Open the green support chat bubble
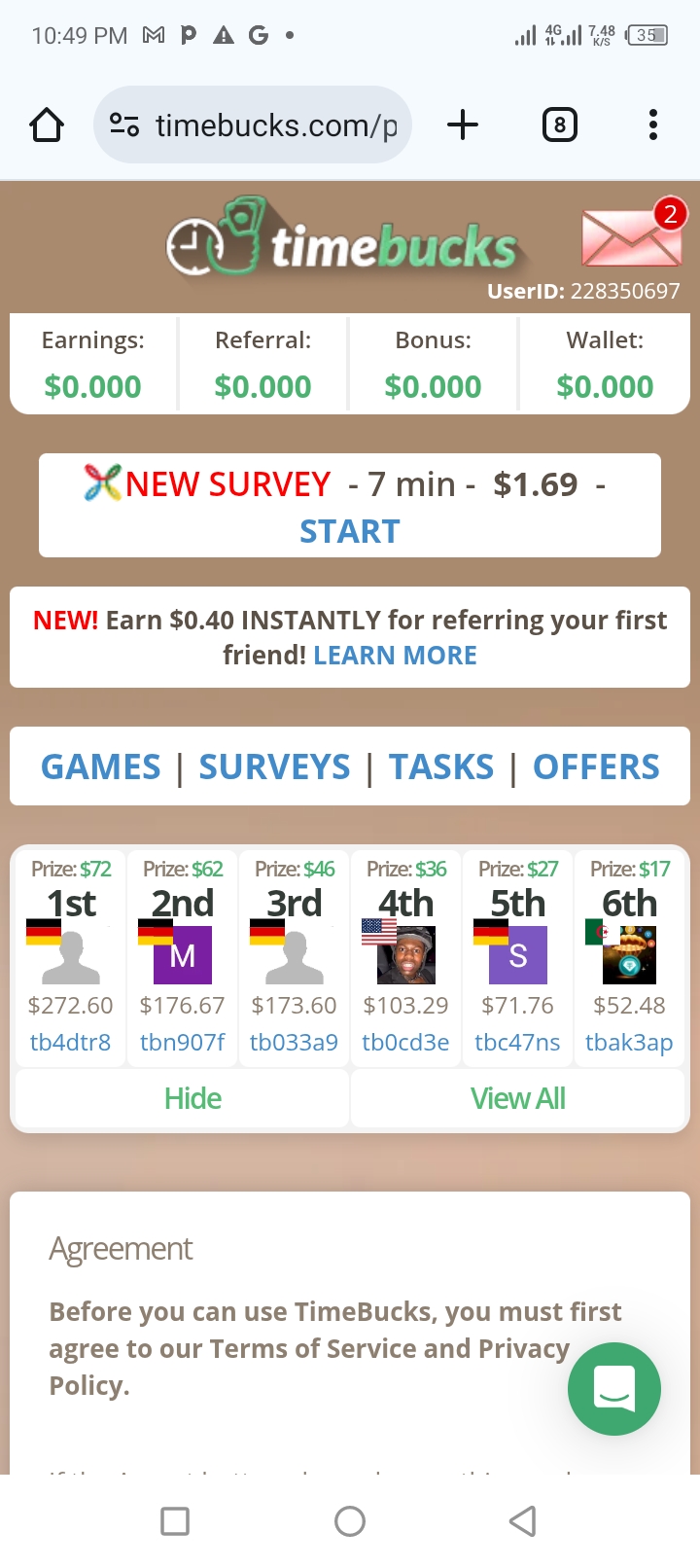 point(613,1388)
